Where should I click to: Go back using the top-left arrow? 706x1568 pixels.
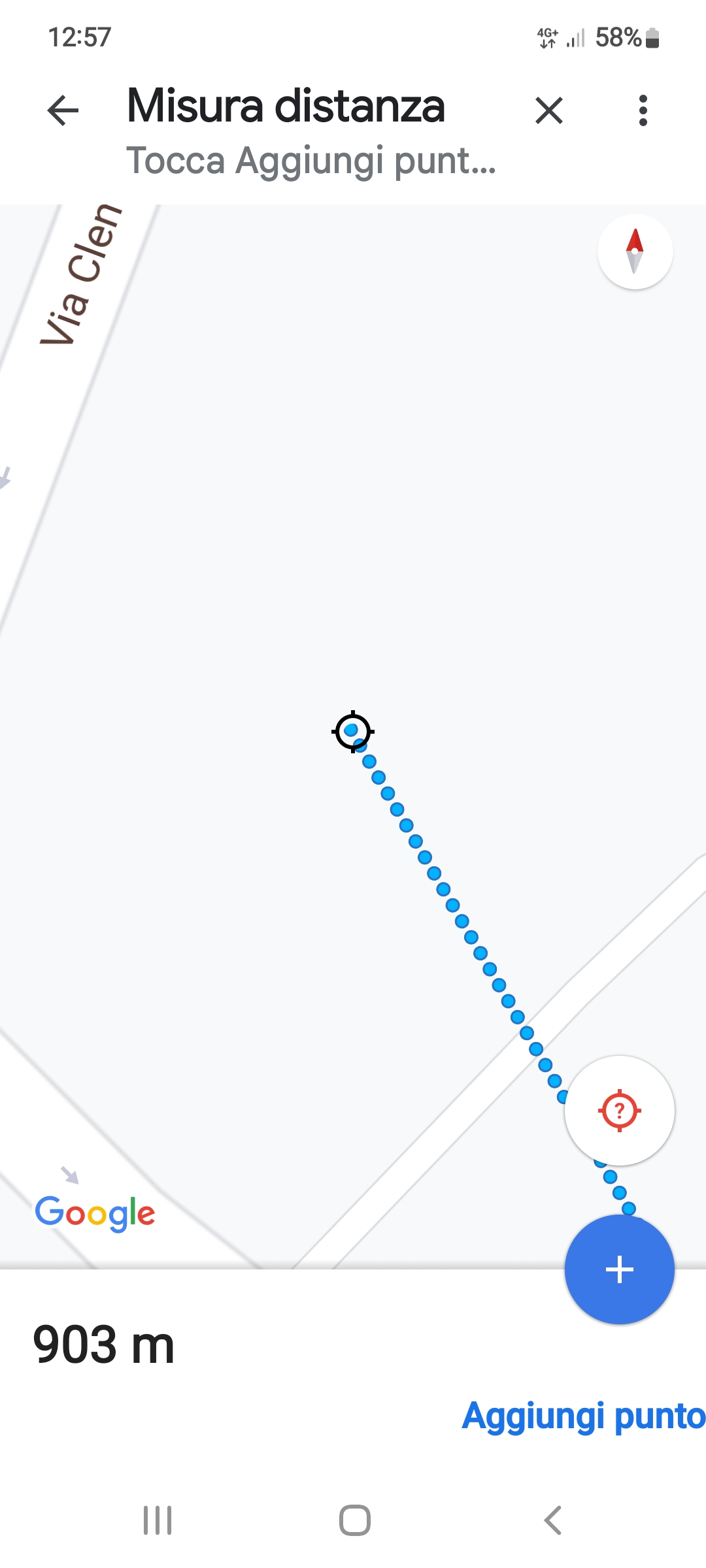click(63, 110)
